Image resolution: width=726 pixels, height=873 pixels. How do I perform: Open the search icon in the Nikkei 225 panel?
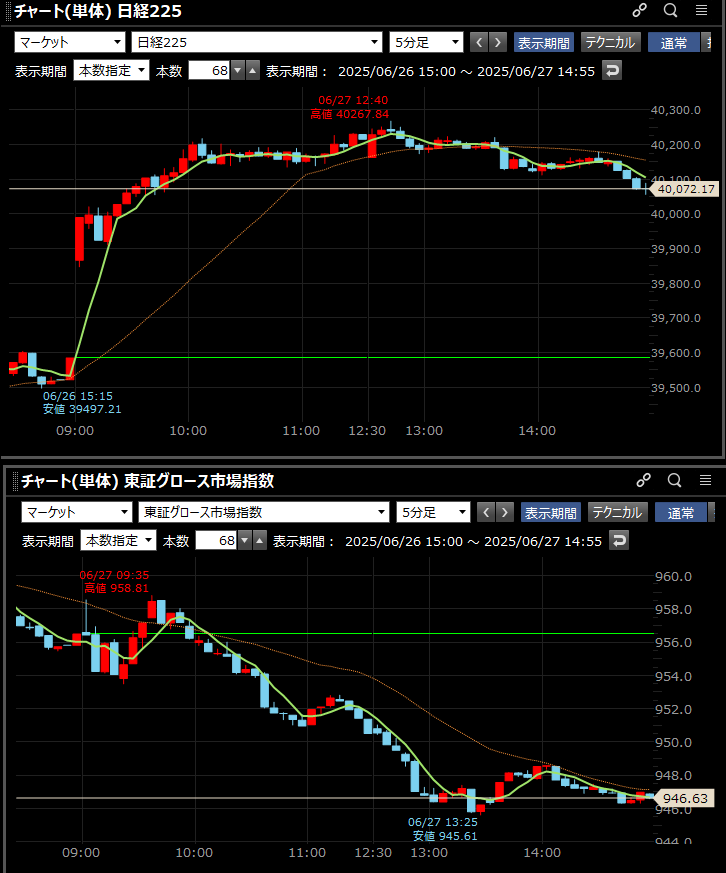[670, 11]
